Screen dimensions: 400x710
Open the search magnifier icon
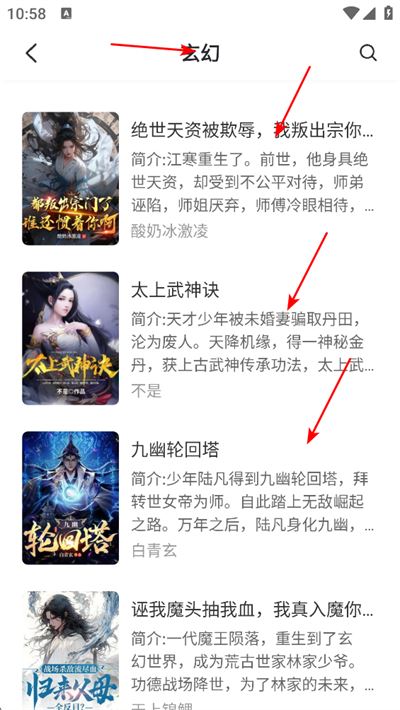pos(368,53)
